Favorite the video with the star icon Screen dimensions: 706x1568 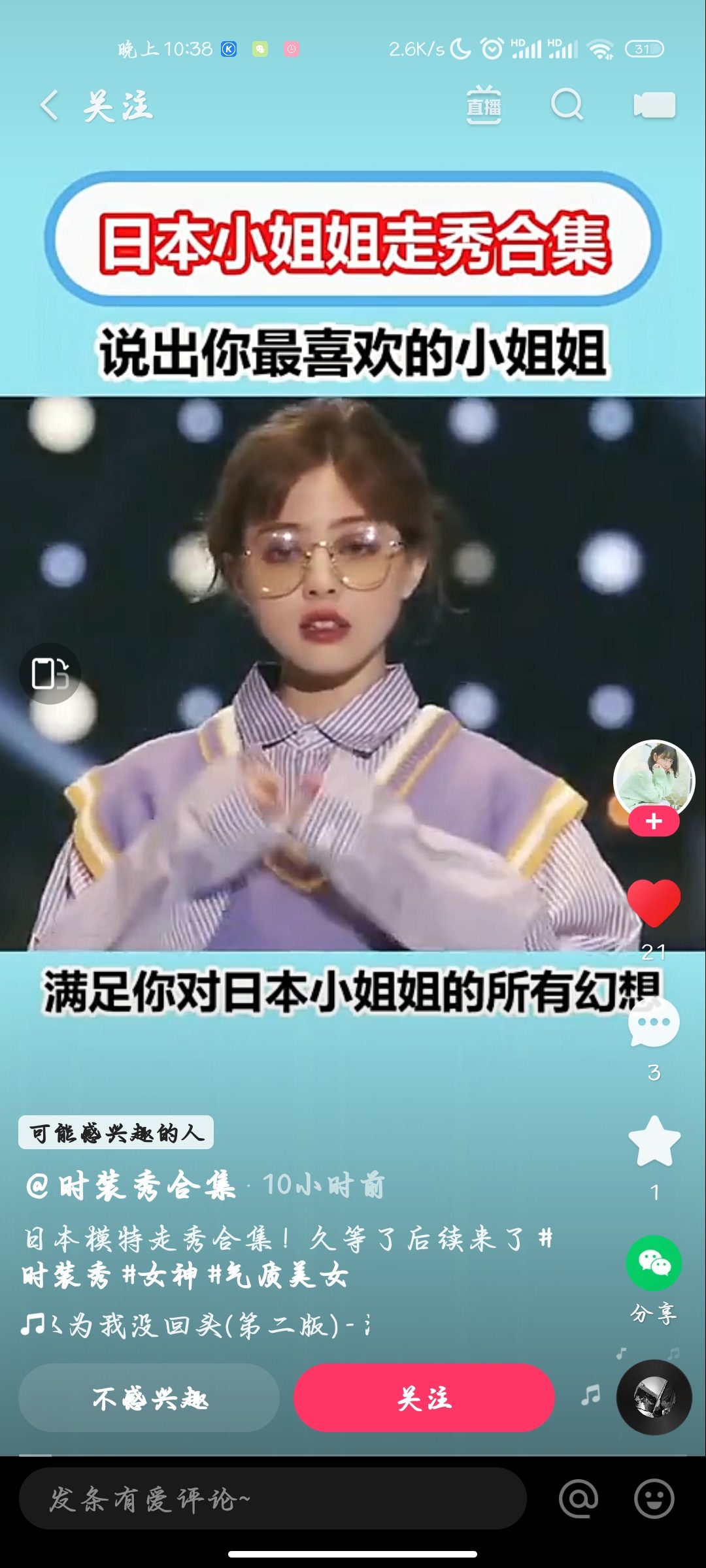[x=654, y=1141]
